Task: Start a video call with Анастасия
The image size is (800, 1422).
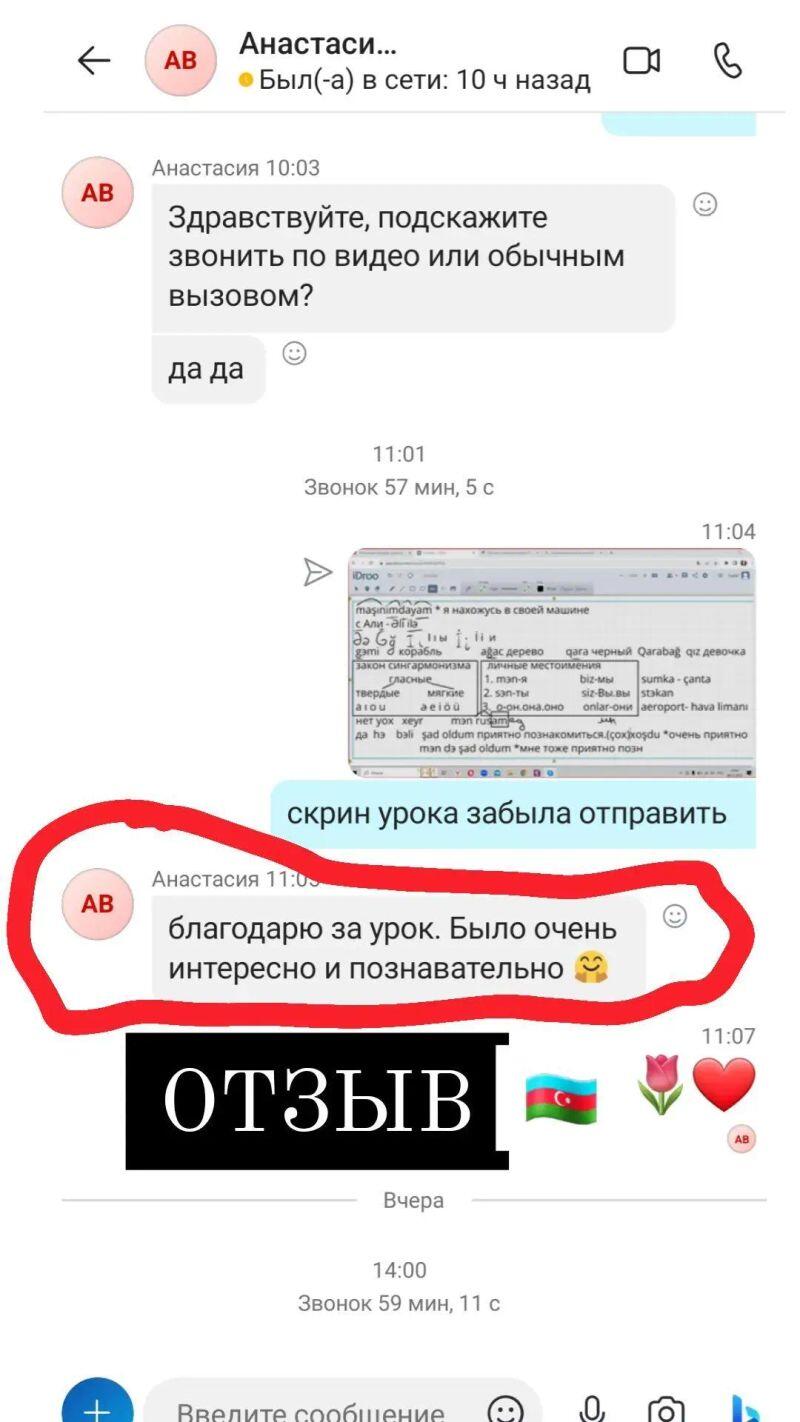Action: pos(641,61)
